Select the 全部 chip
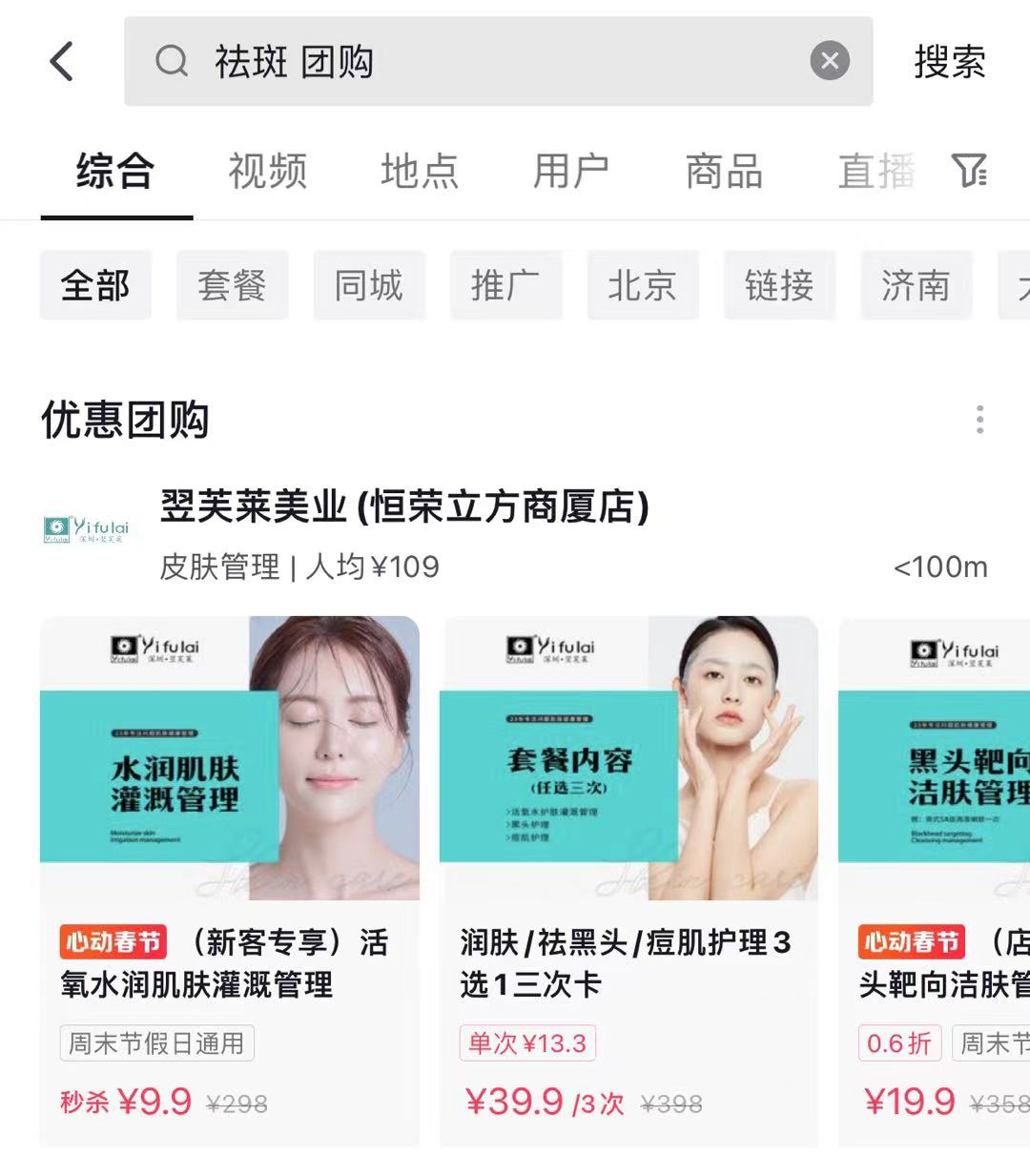Image resolution: width=1030 pixels, height=1176 pixels. 95,285
